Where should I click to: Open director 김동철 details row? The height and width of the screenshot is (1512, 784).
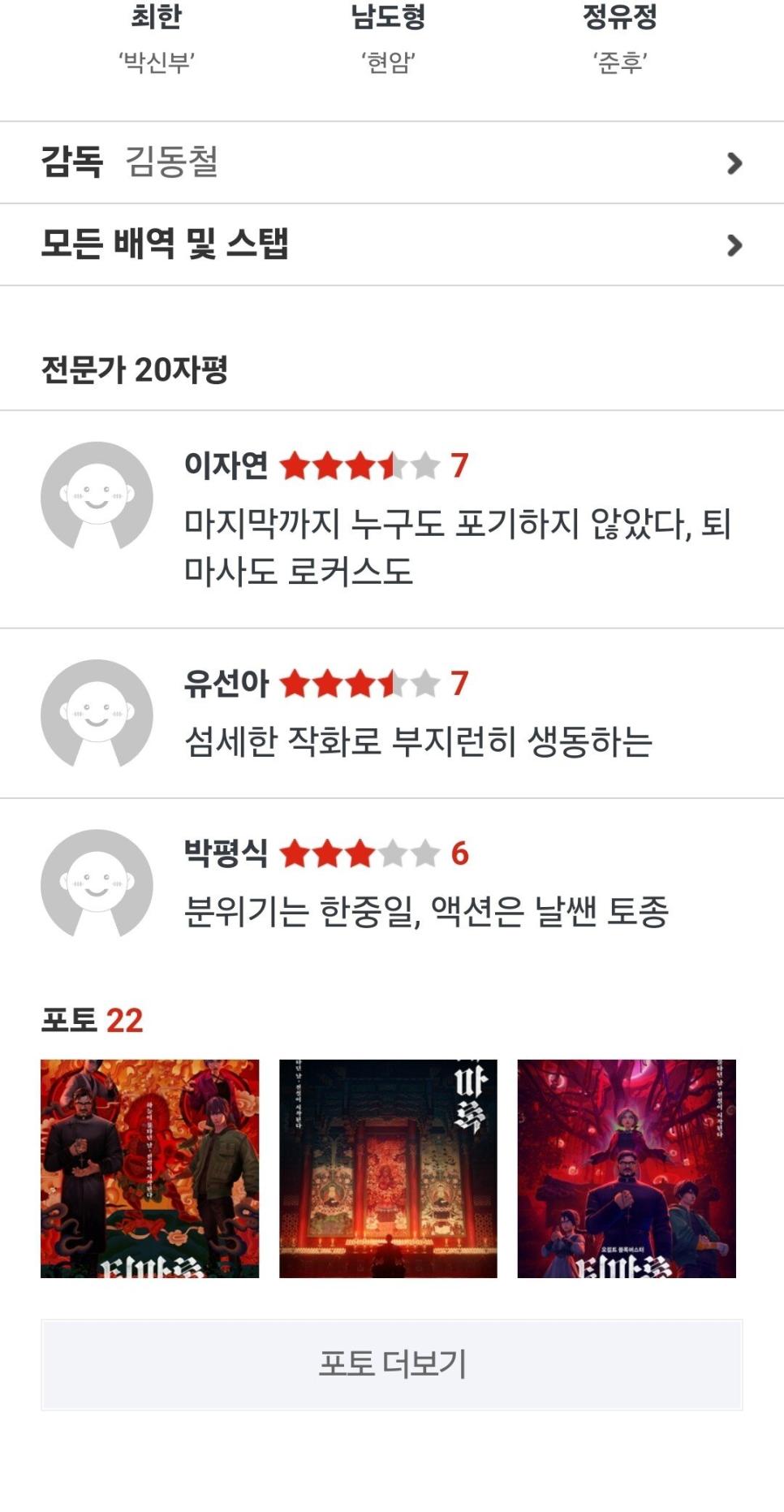tap(391, 162)
